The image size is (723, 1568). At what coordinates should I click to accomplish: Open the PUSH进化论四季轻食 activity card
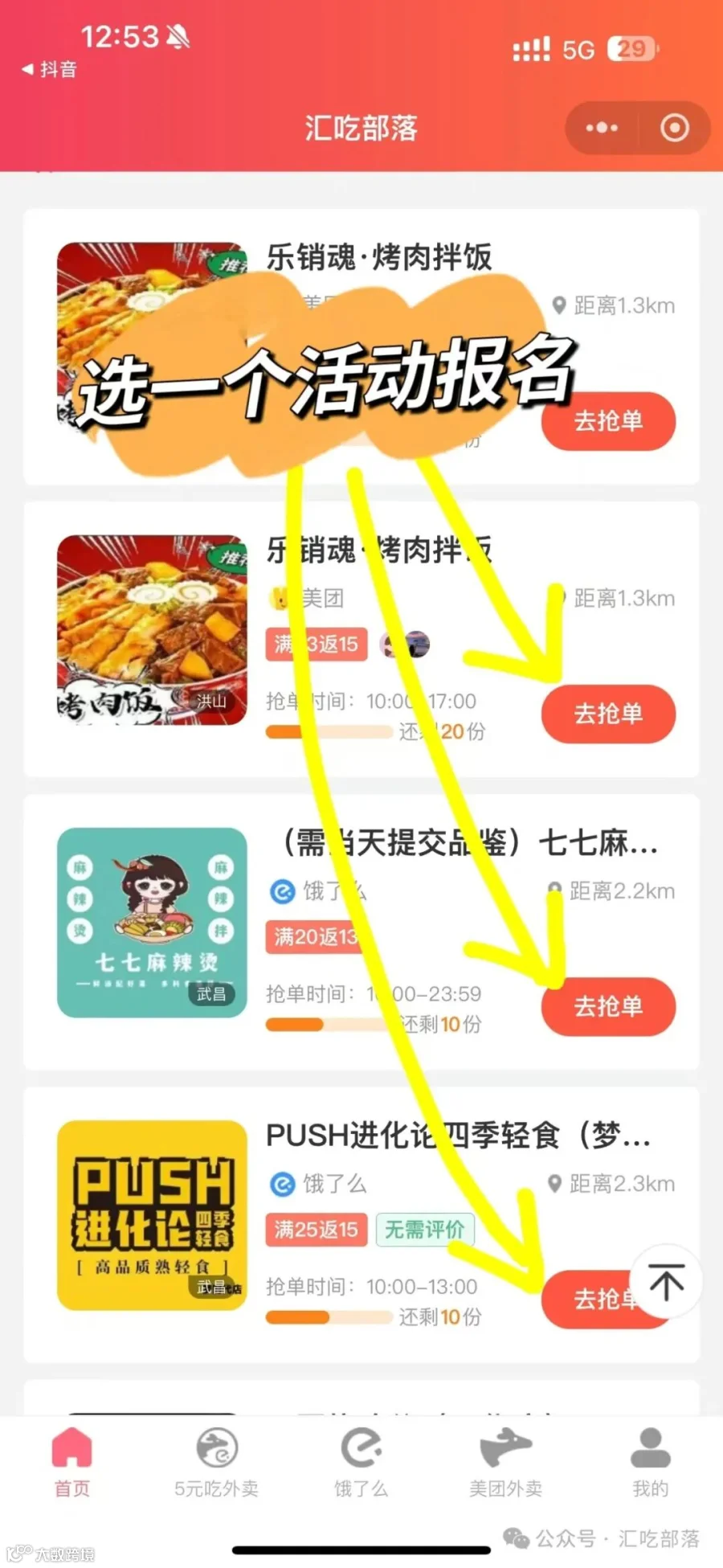click(361, 1224)
